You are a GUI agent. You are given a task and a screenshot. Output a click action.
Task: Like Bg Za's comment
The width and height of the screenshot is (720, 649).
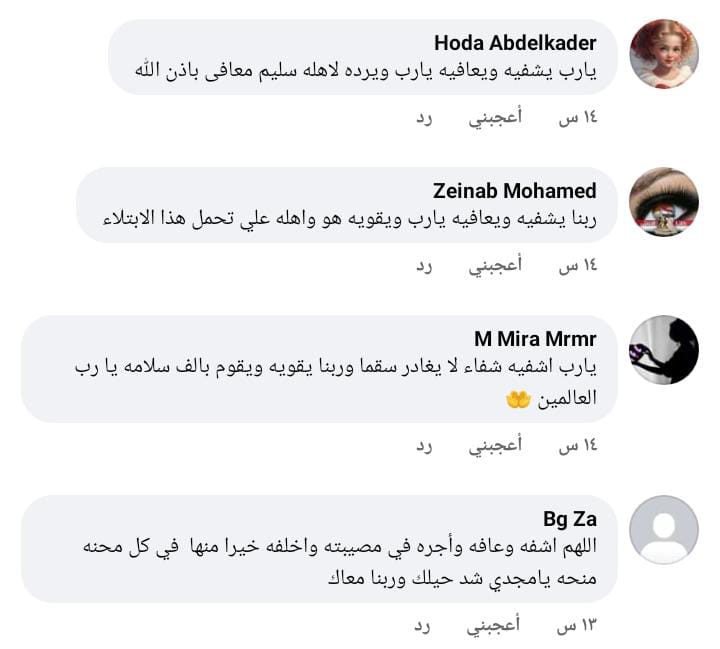pos(495,625)
